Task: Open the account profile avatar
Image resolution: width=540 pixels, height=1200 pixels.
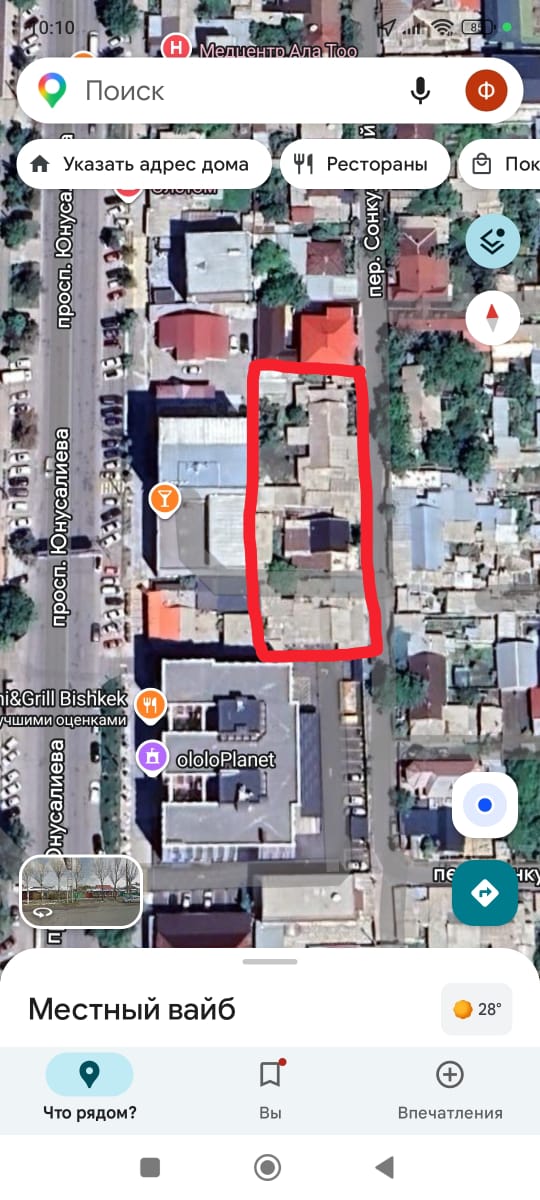Action: (487, 91)
